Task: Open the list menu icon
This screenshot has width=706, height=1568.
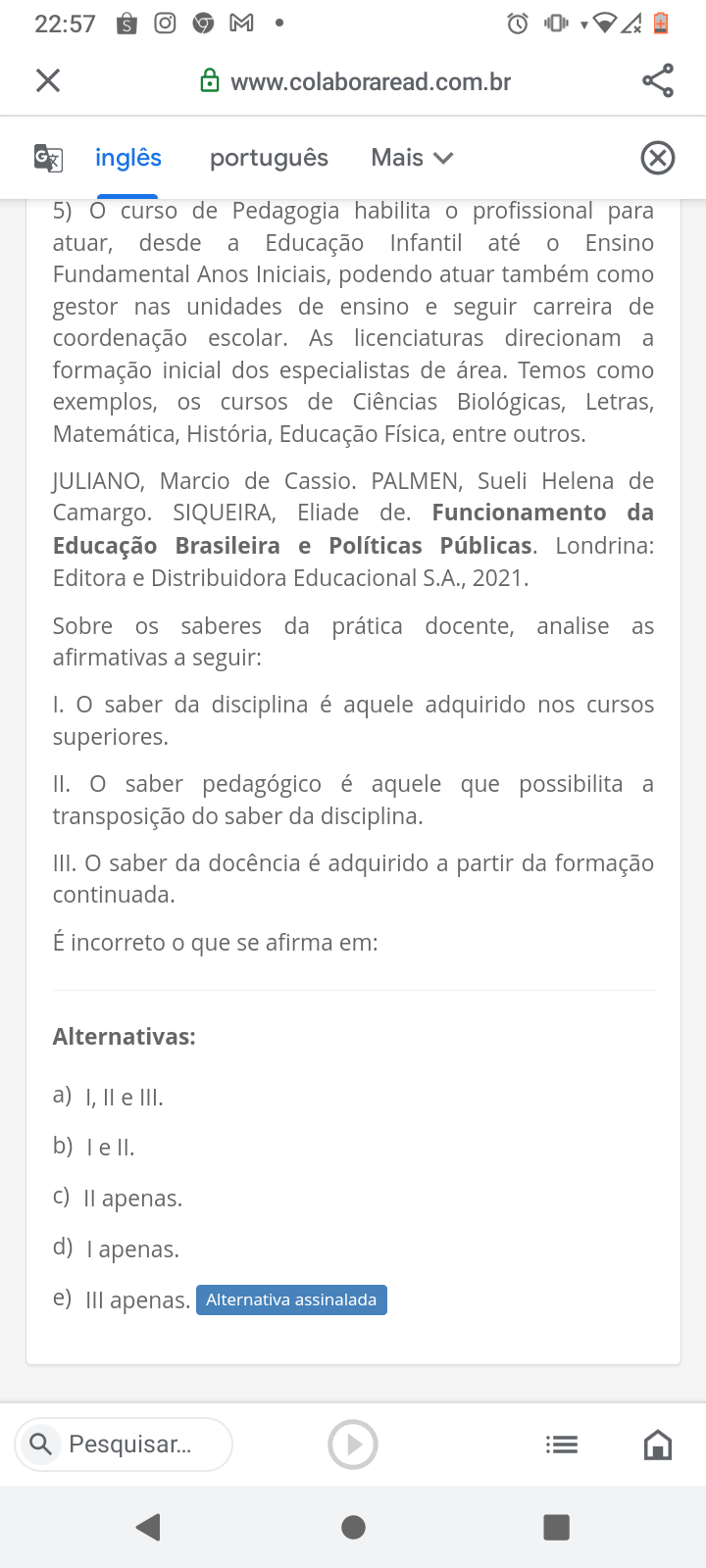Action: (562, 1445)
